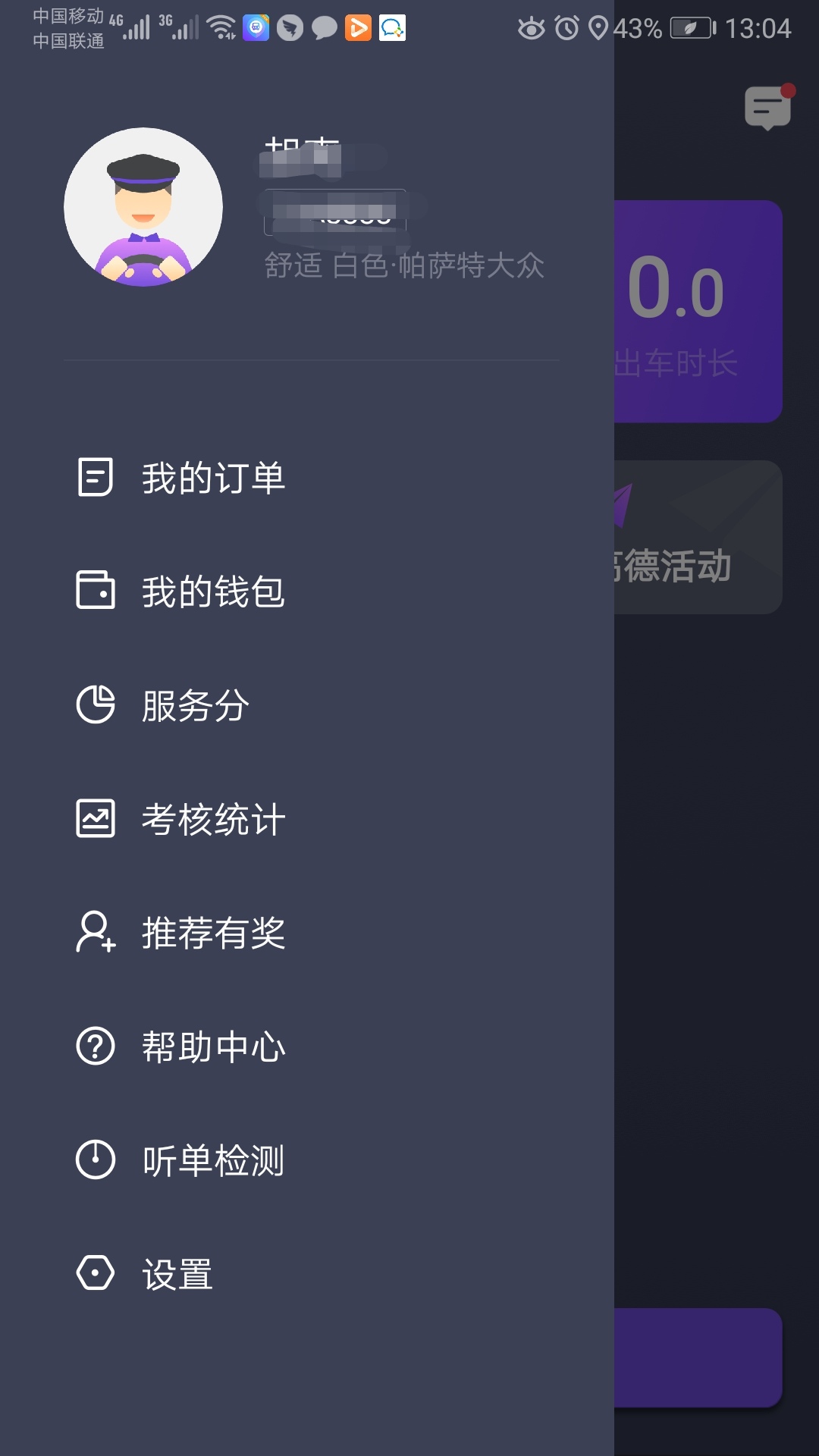Open 推荐有奖 referral rewards

(x=212, y=933)
